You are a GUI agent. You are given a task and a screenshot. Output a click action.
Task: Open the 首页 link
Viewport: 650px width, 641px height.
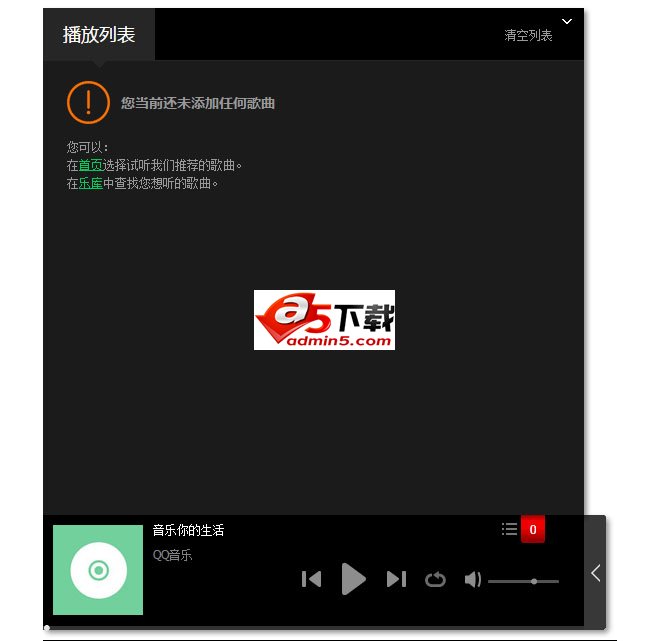click(91, 165)
